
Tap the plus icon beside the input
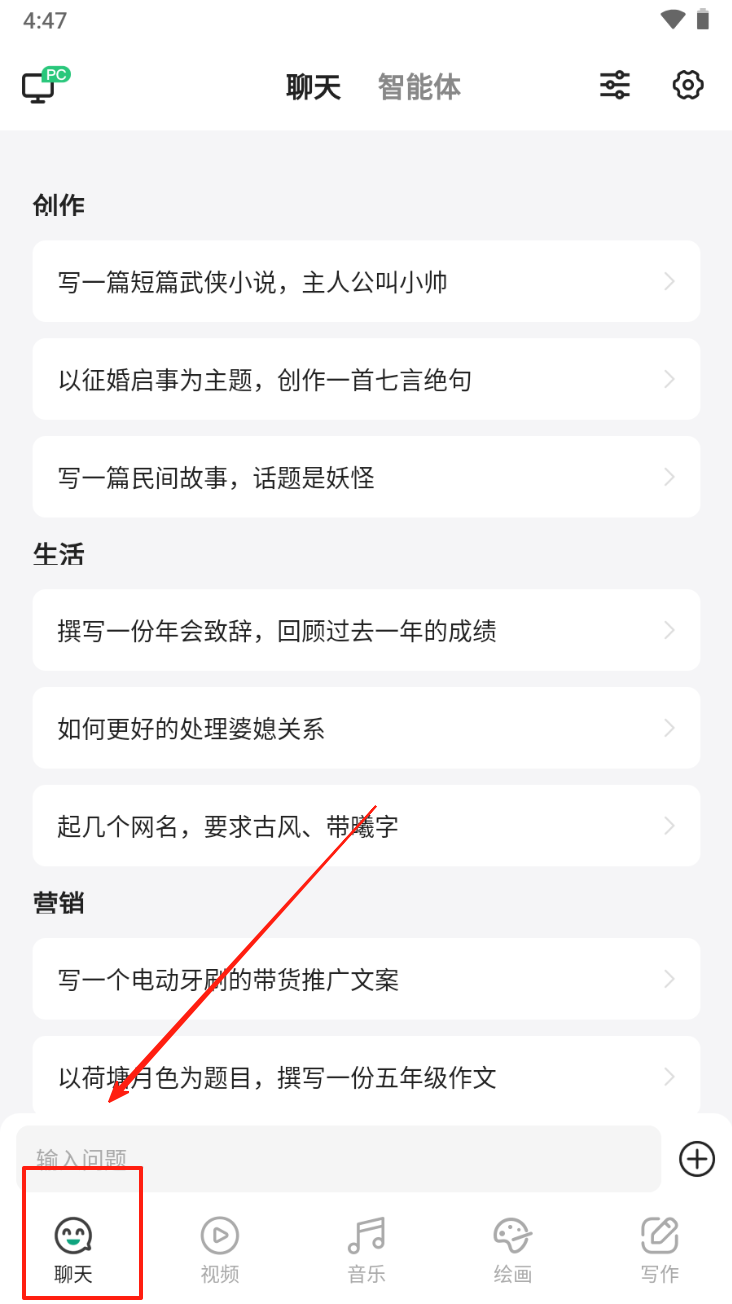click(x=697, y=1159)
